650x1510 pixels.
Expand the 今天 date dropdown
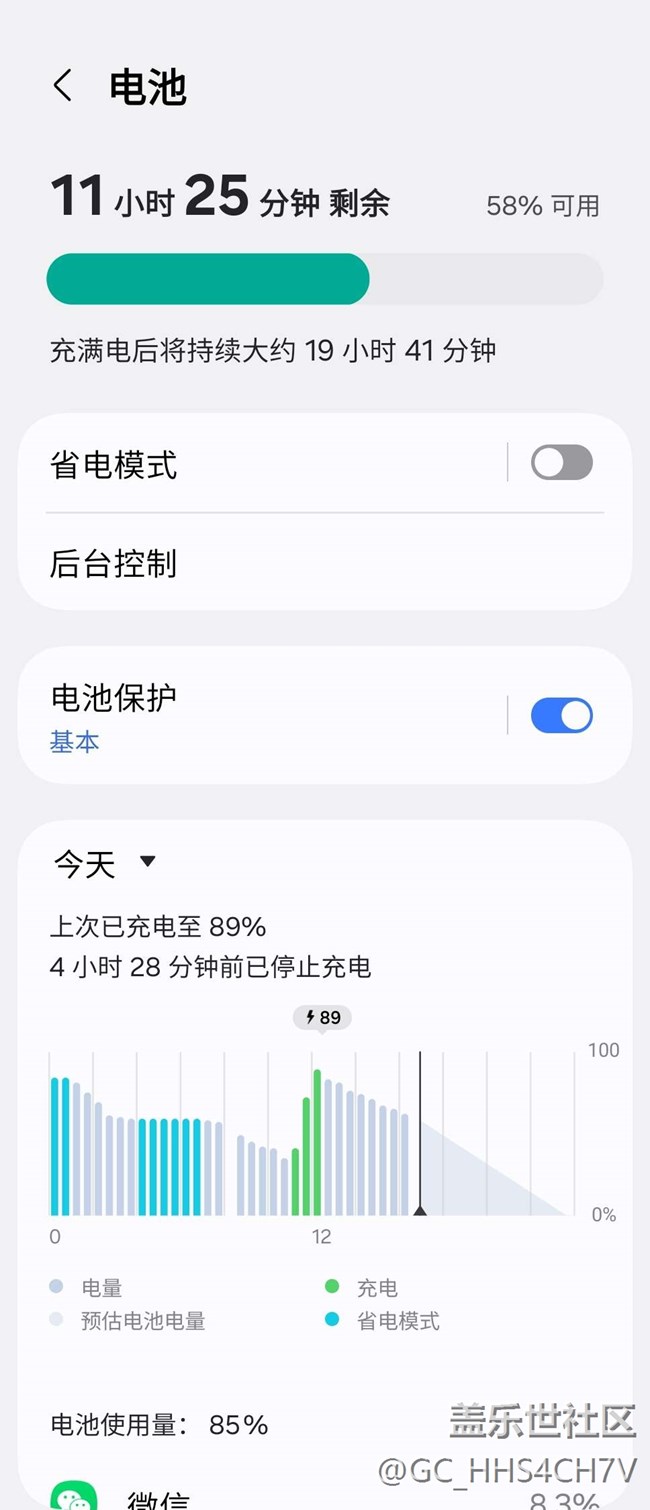point(106,864)
